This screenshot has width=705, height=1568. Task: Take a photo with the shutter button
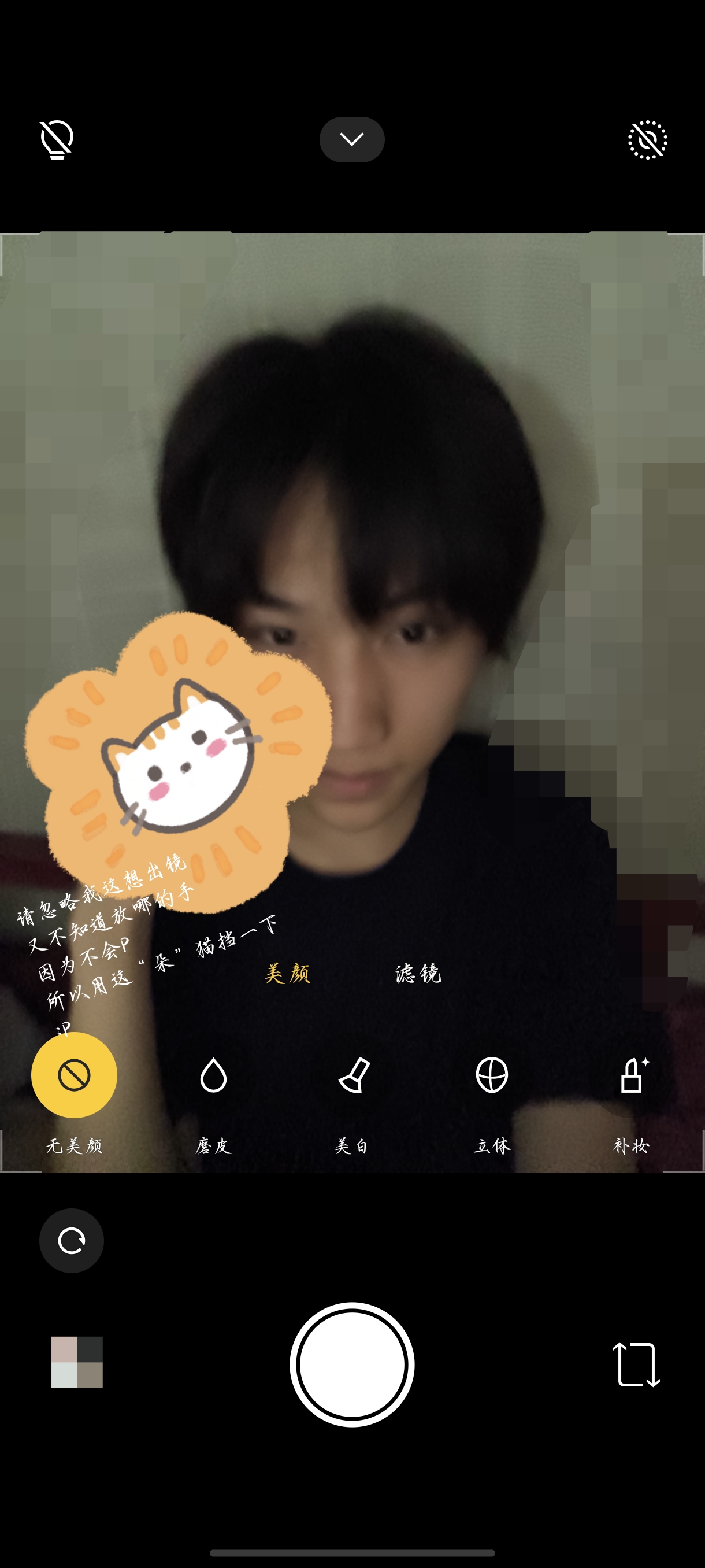click(x=352, y=1364)
